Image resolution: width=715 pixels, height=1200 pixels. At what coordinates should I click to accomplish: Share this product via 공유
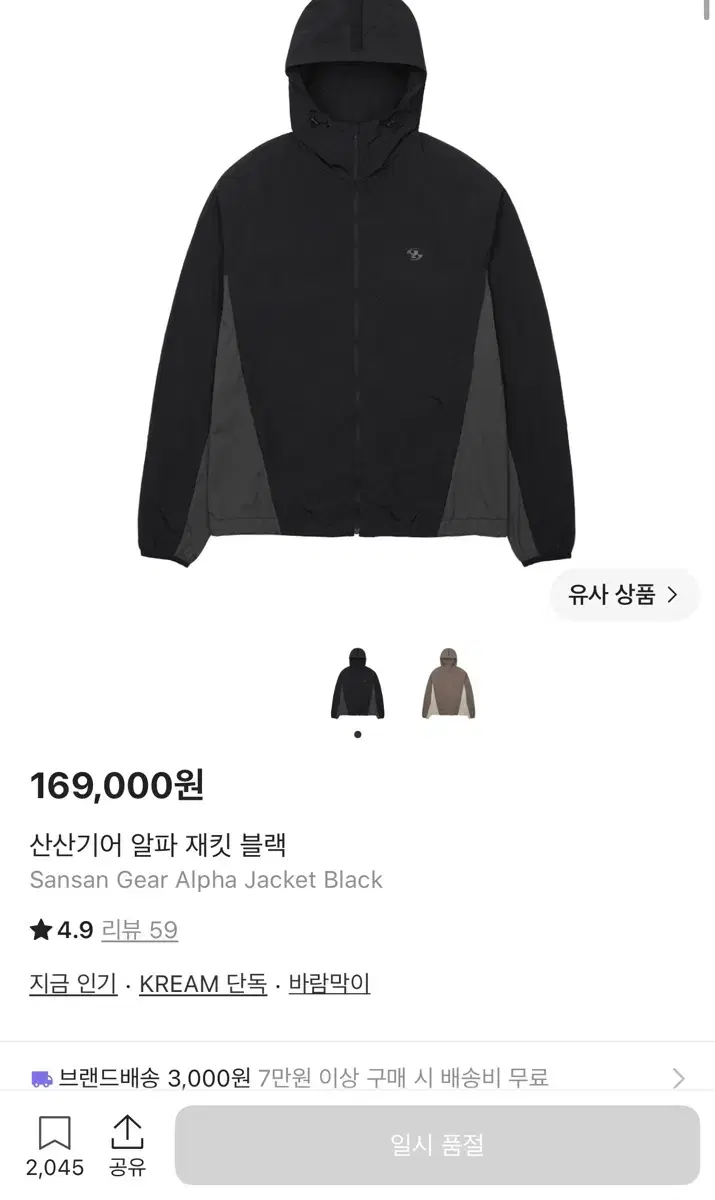(x=127, y=1146)
